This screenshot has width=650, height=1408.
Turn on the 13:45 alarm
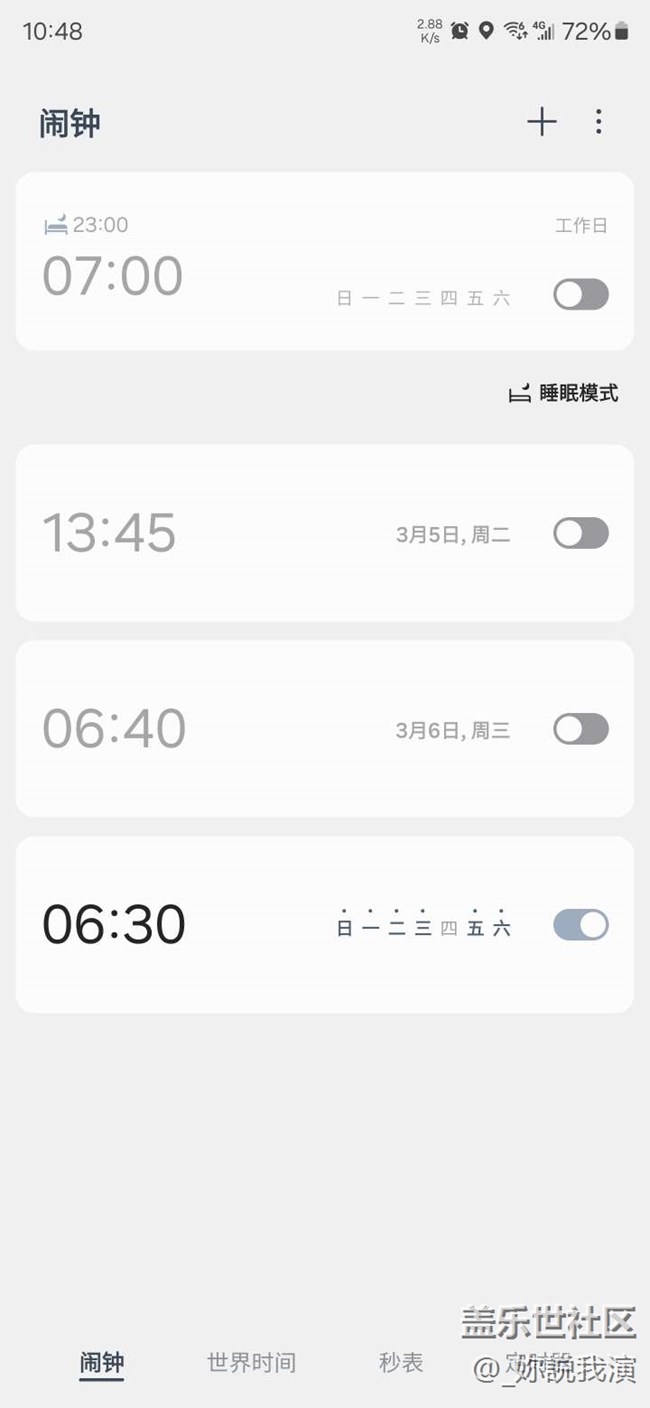(581, 533)
